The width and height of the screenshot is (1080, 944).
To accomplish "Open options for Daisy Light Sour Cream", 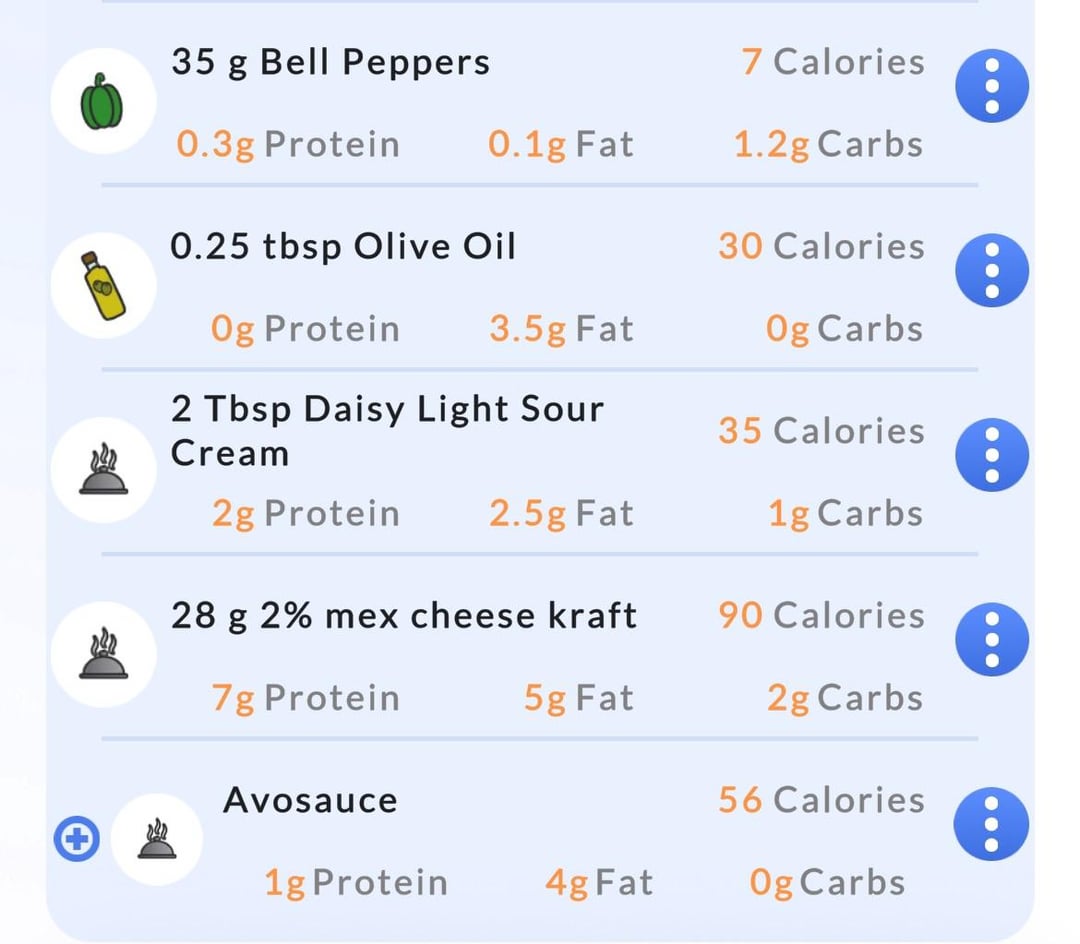I will (x=992, y=455).
